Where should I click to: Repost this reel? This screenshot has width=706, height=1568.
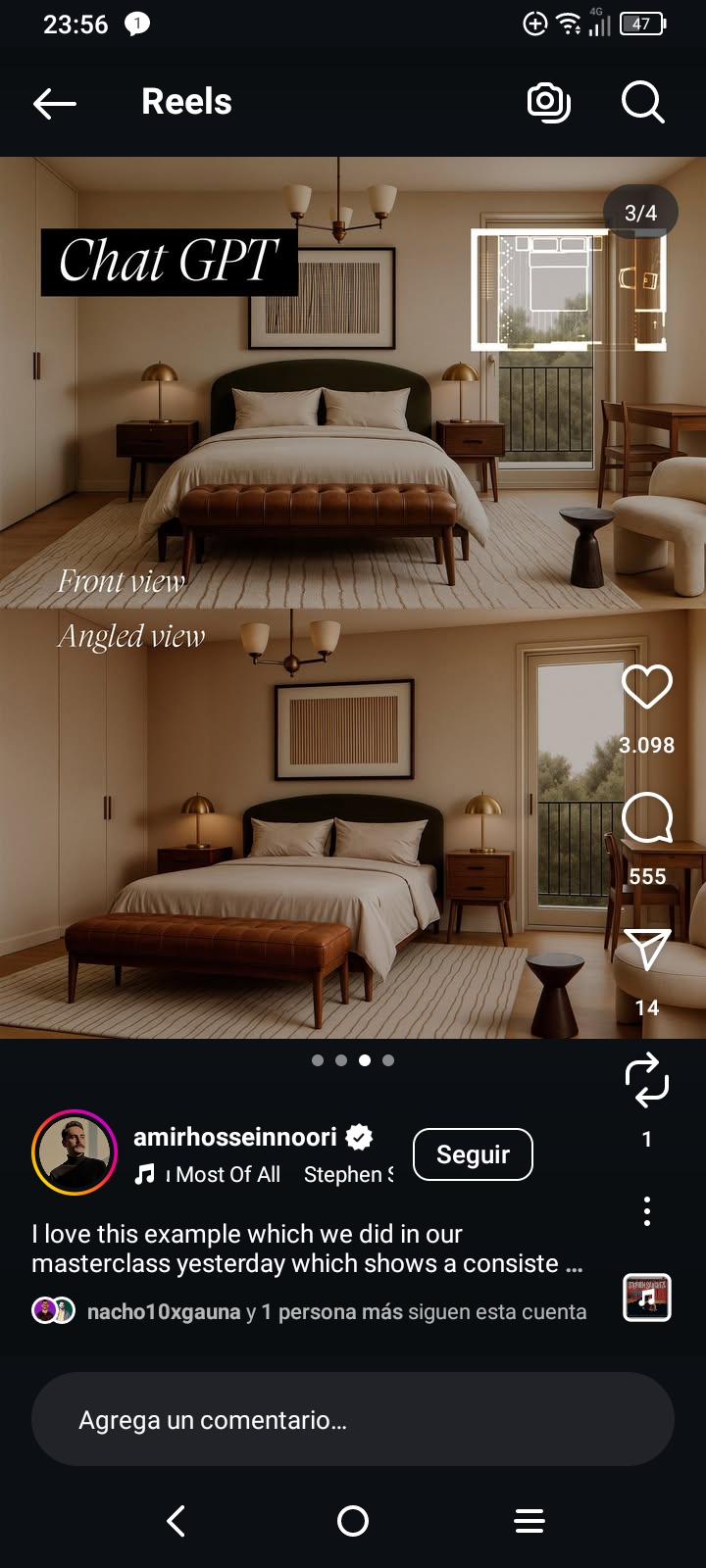647,1080
